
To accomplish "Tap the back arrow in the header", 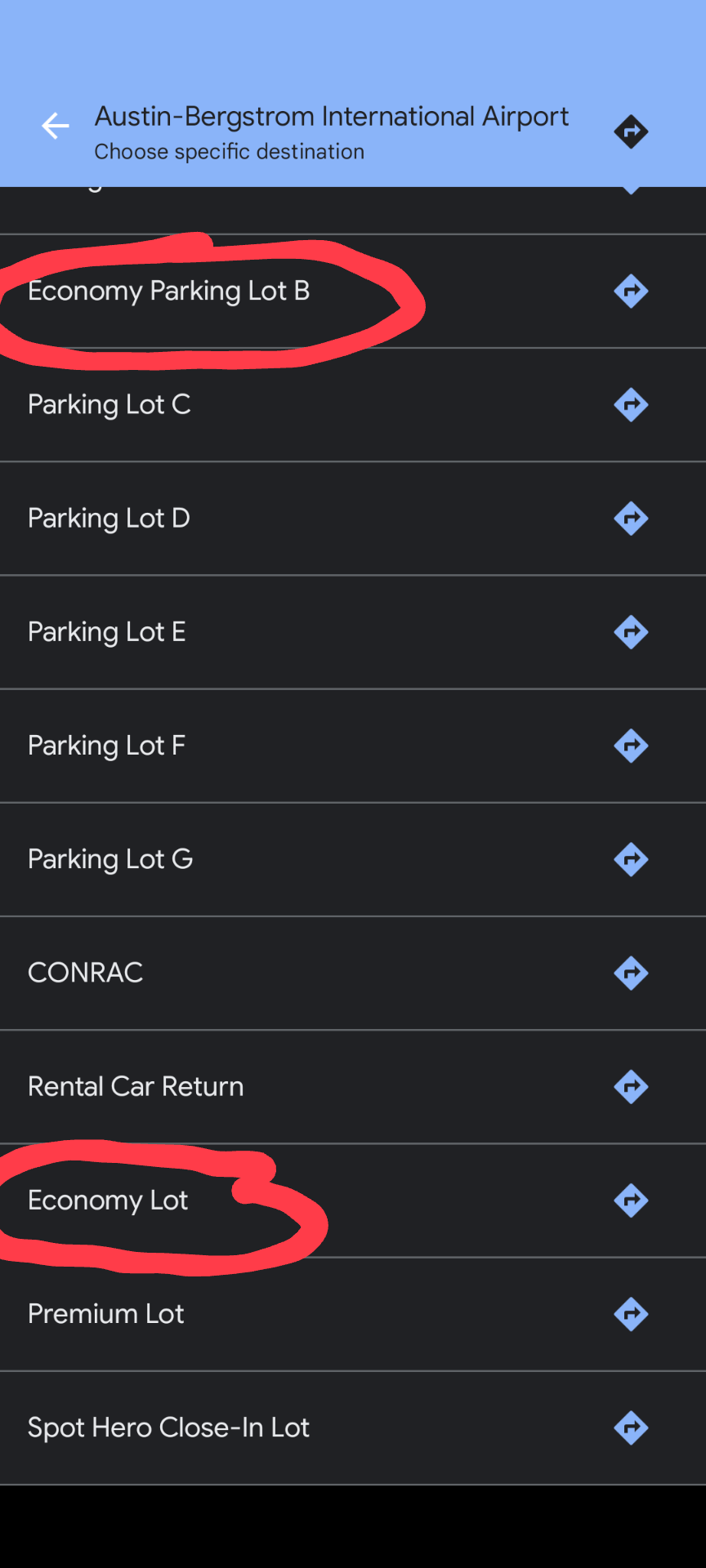I will tap(54, 127).
